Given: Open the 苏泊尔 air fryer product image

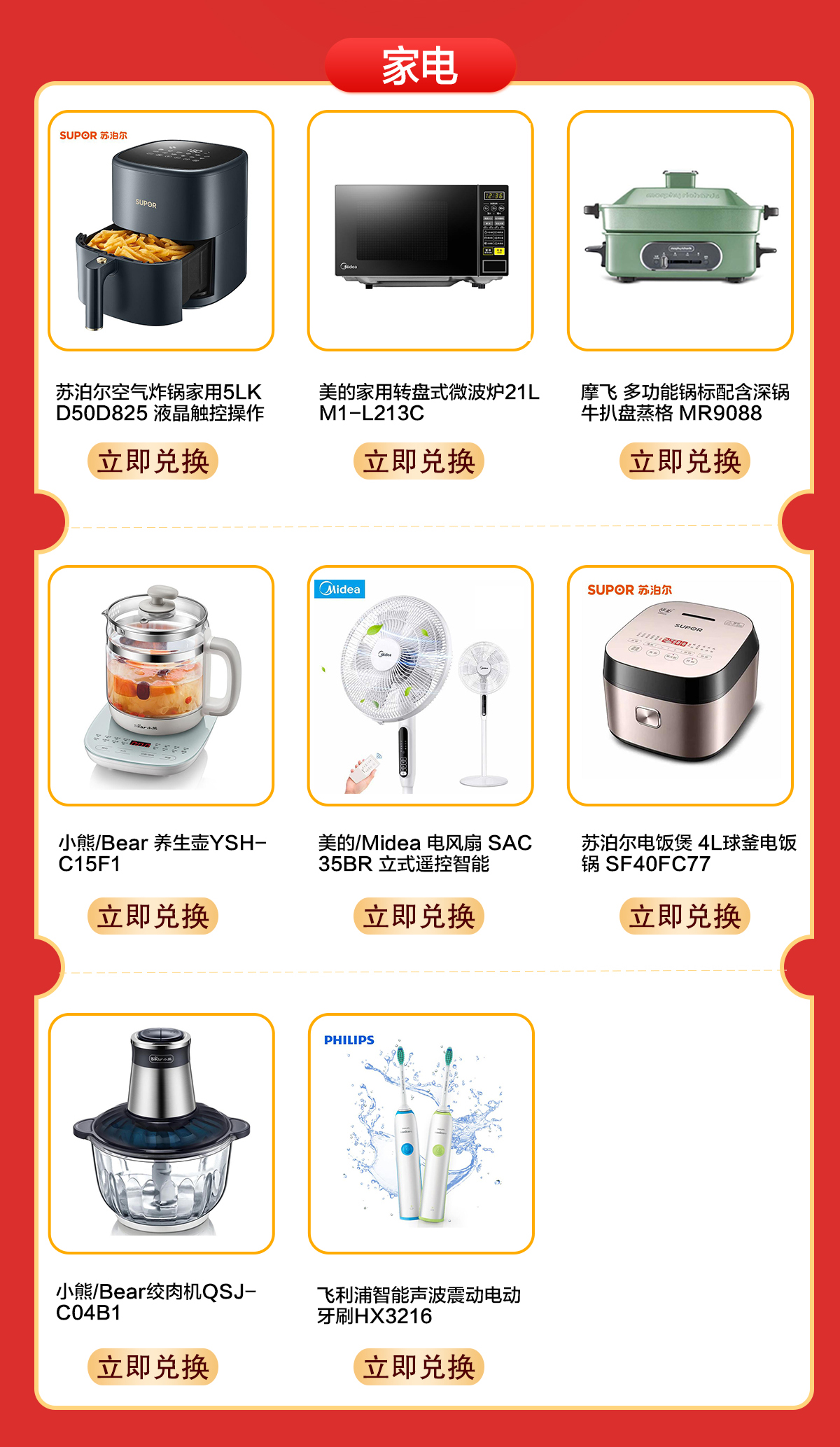Looking at the screenshot, I should (161, 230).
